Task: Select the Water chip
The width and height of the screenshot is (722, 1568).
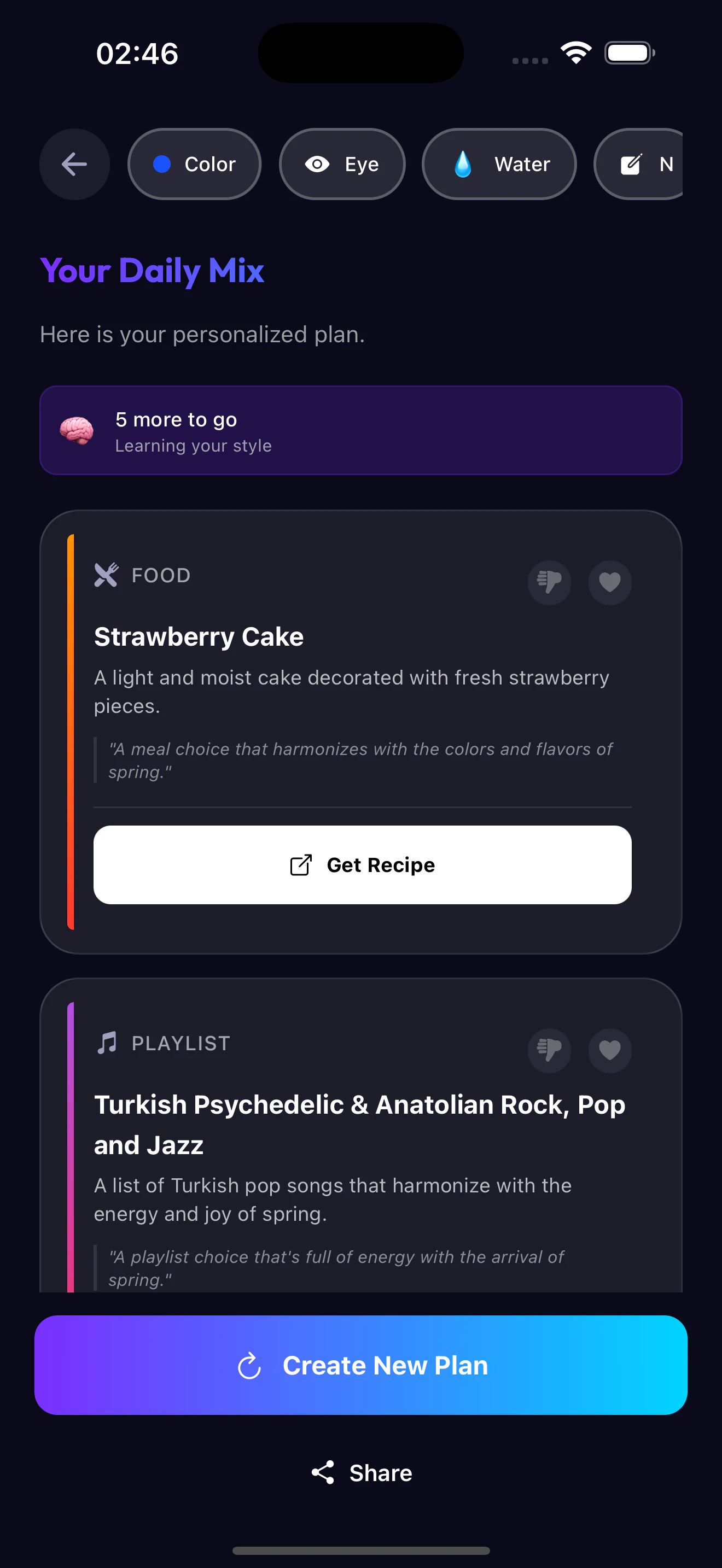Action: 499,165
